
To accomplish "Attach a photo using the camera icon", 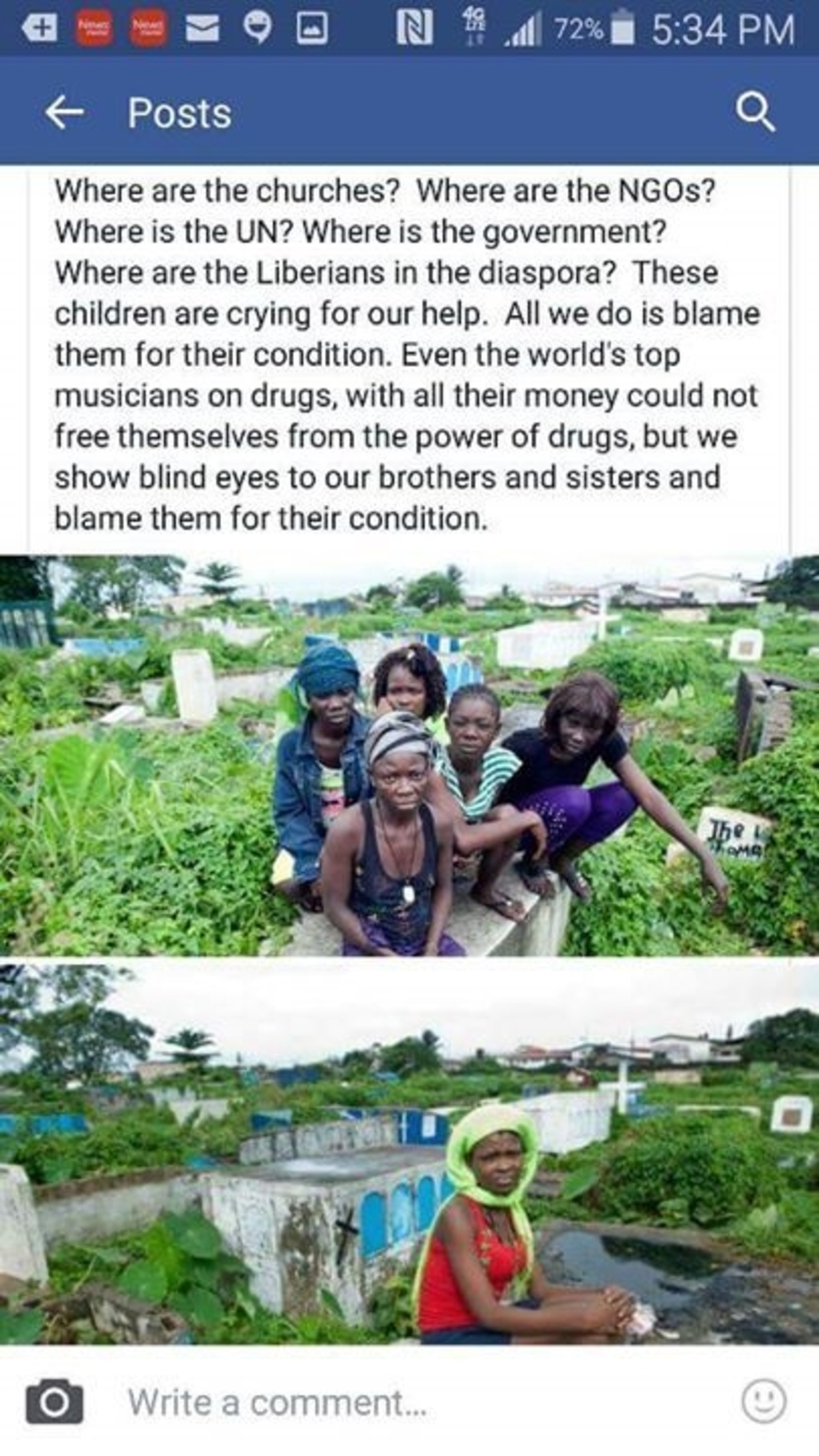I will coord(55,1401).
